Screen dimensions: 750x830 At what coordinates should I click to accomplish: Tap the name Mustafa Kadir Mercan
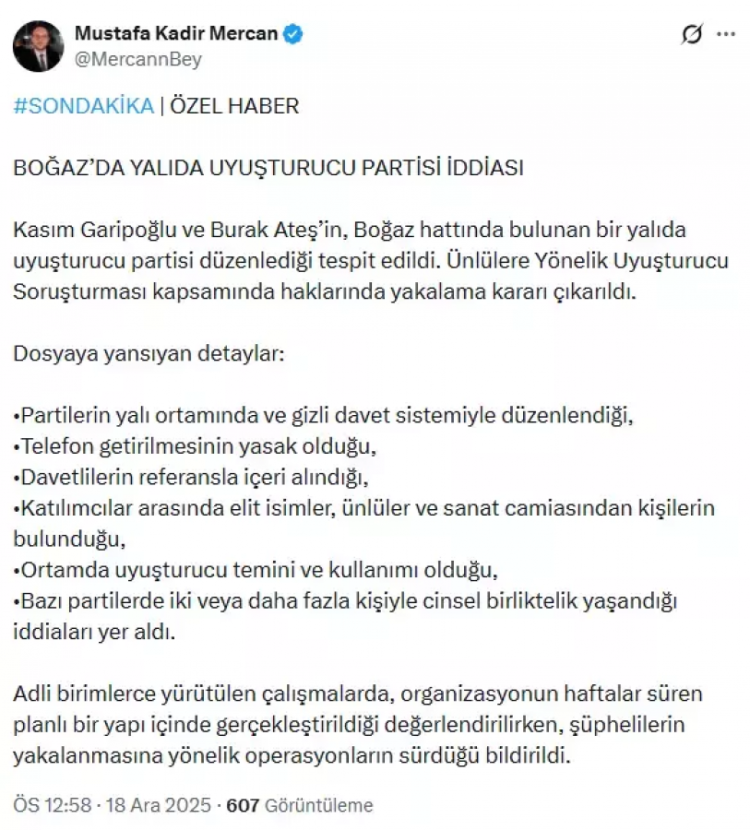point(176,34)
